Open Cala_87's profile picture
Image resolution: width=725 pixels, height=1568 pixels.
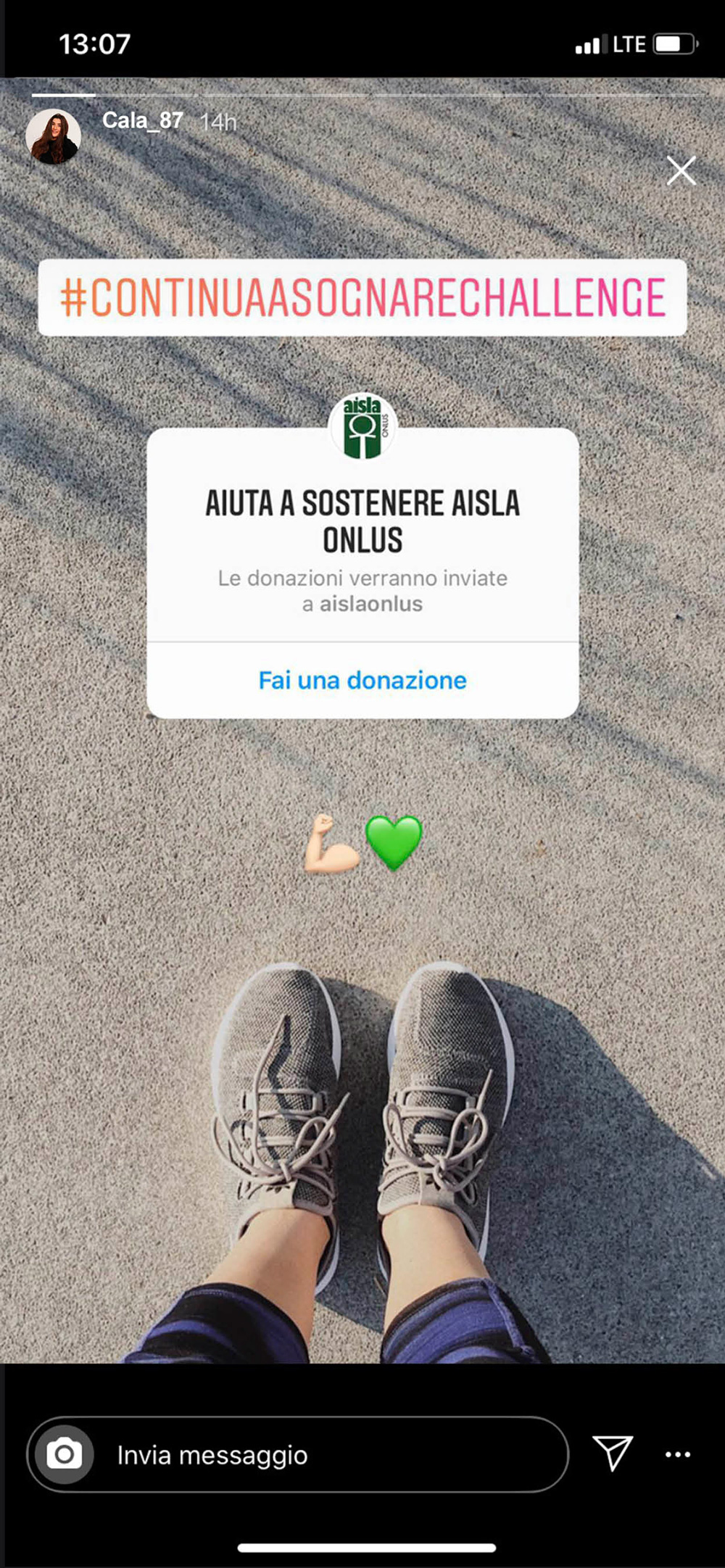pyautogui.click(x=53, y=136)
